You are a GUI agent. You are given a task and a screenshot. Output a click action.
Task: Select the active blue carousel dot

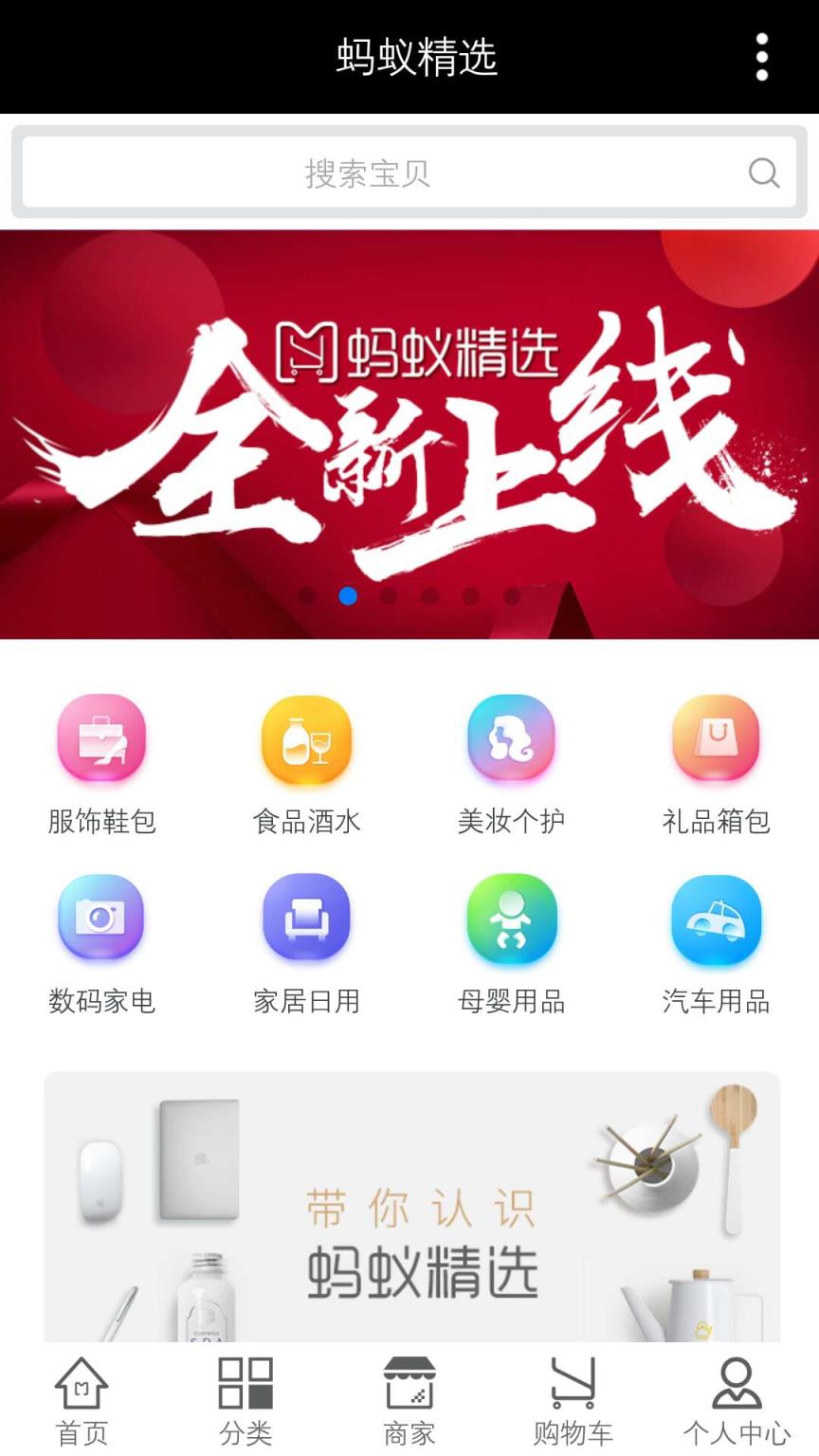tap(348, 595)
